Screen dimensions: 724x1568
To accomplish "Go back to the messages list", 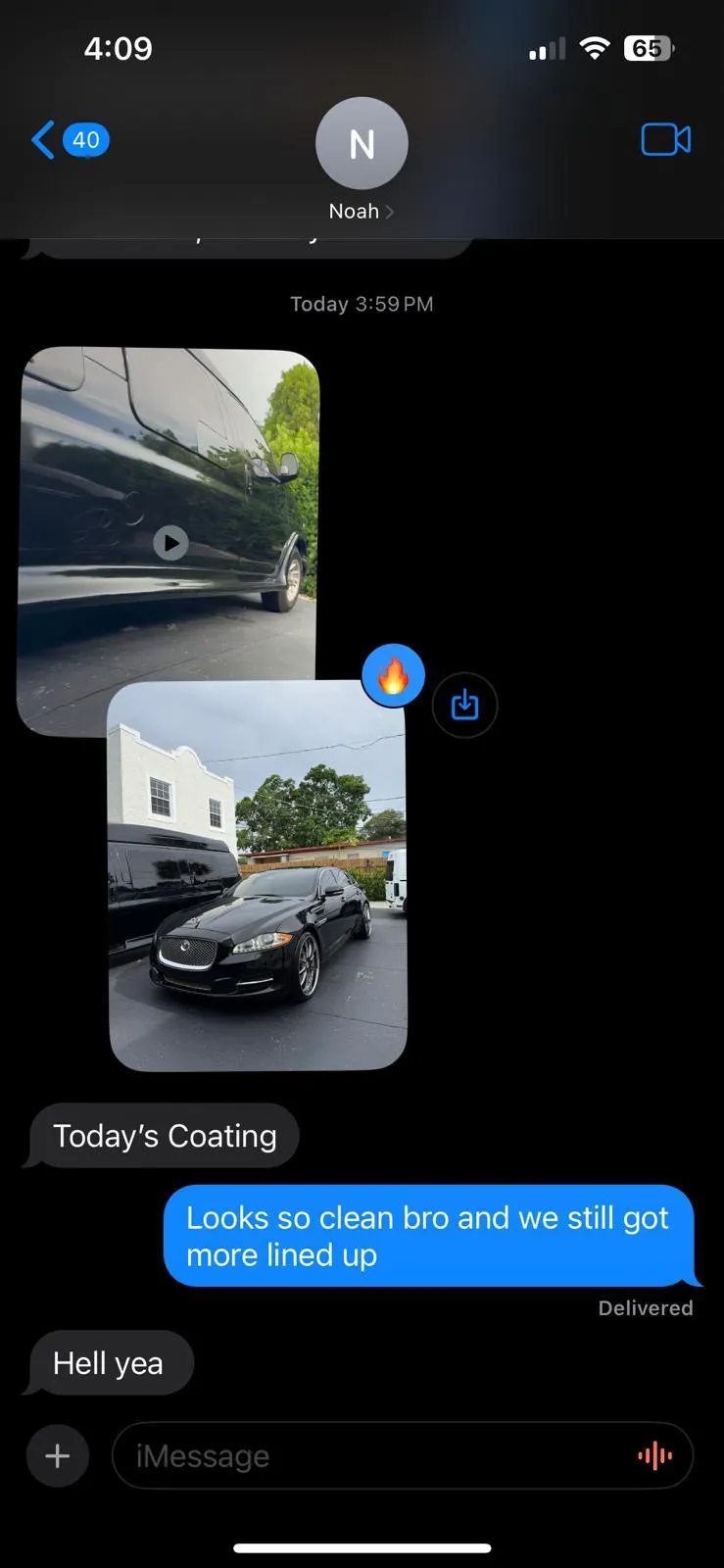I will pyautogui.click(x=69, y=140).
